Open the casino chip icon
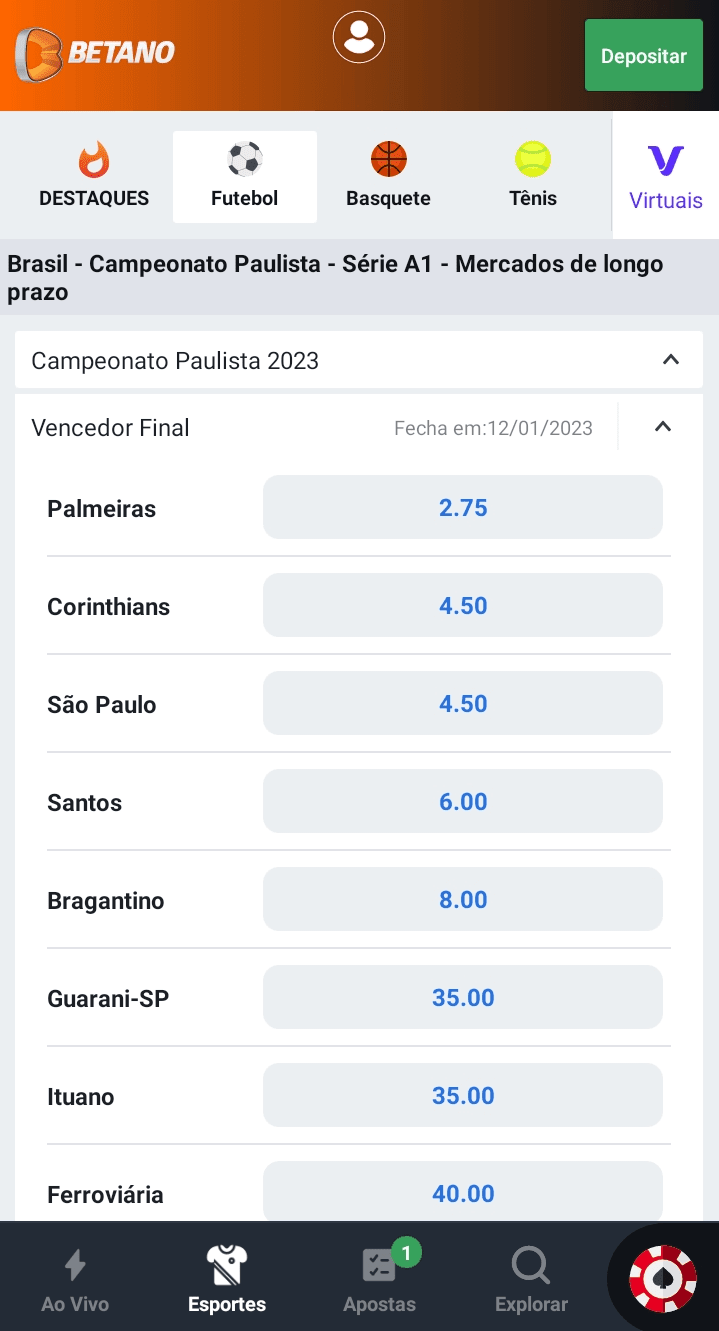This screenshot has height=1331, width=719. pyautogui.click(x=662, y=1279)
